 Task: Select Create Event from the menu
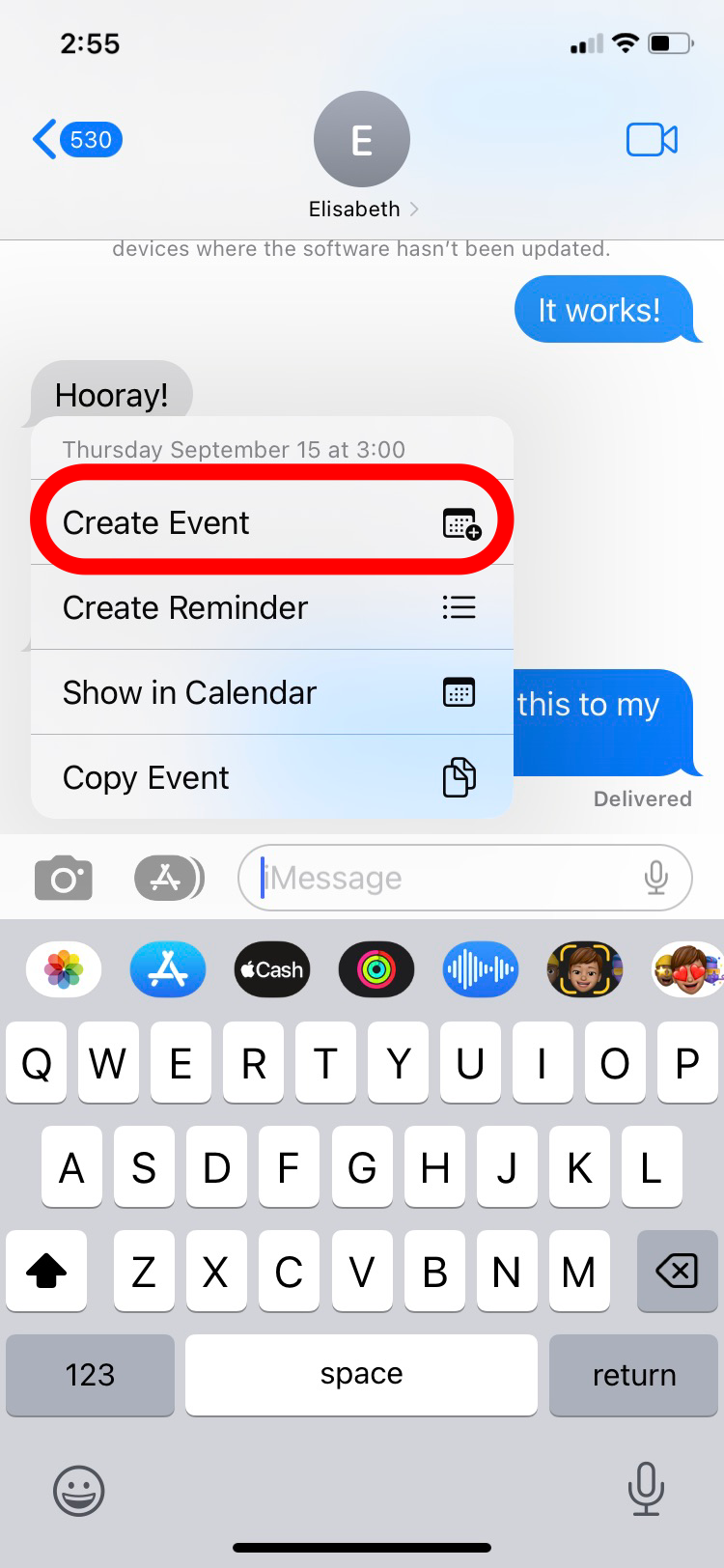click(272, 522)
